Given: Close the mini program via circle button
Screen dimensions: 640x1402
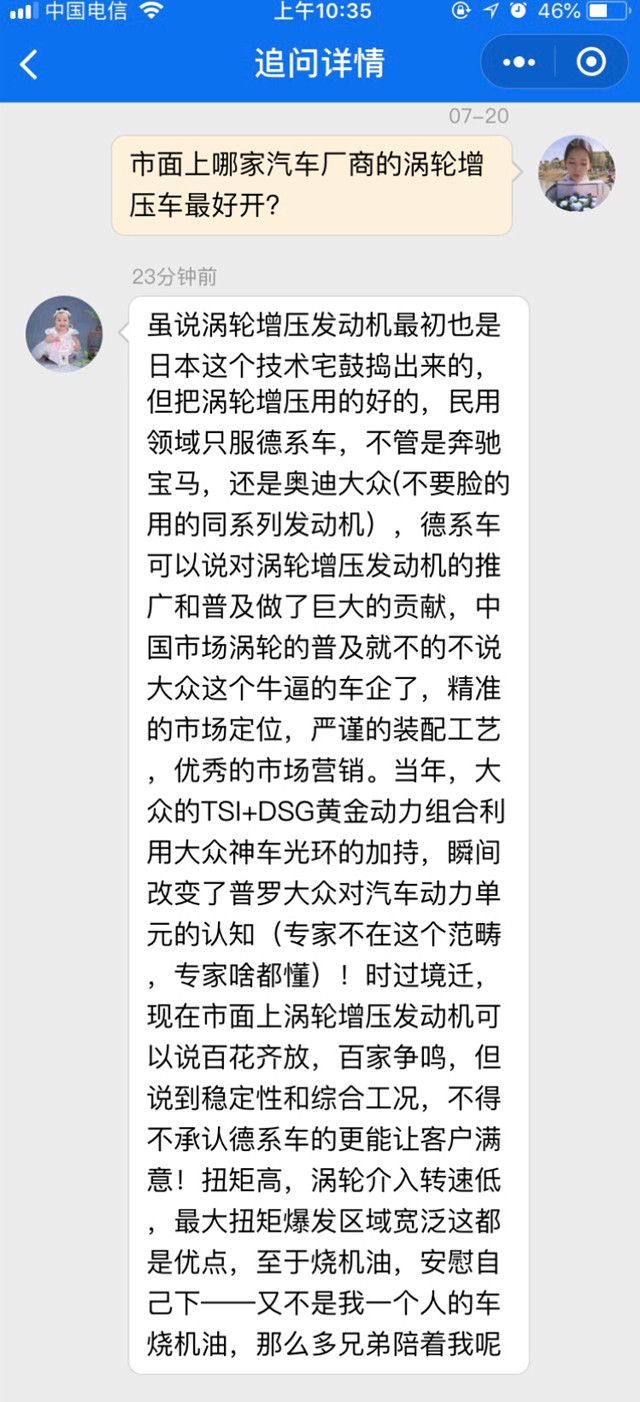Looking at the screenshot, I should pyautogui.click(x=591, y=63).
